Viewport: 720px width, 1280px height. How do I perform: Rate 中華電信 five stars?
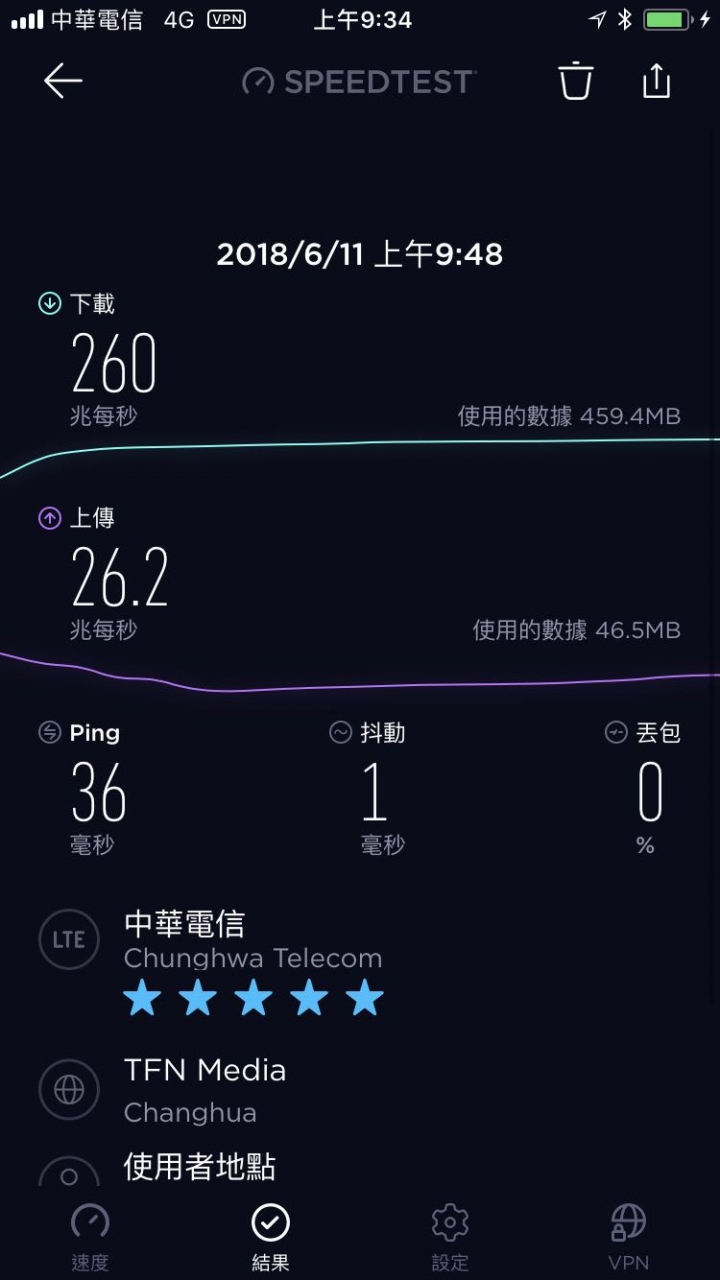pyautogui.click(x=365, y=998)
